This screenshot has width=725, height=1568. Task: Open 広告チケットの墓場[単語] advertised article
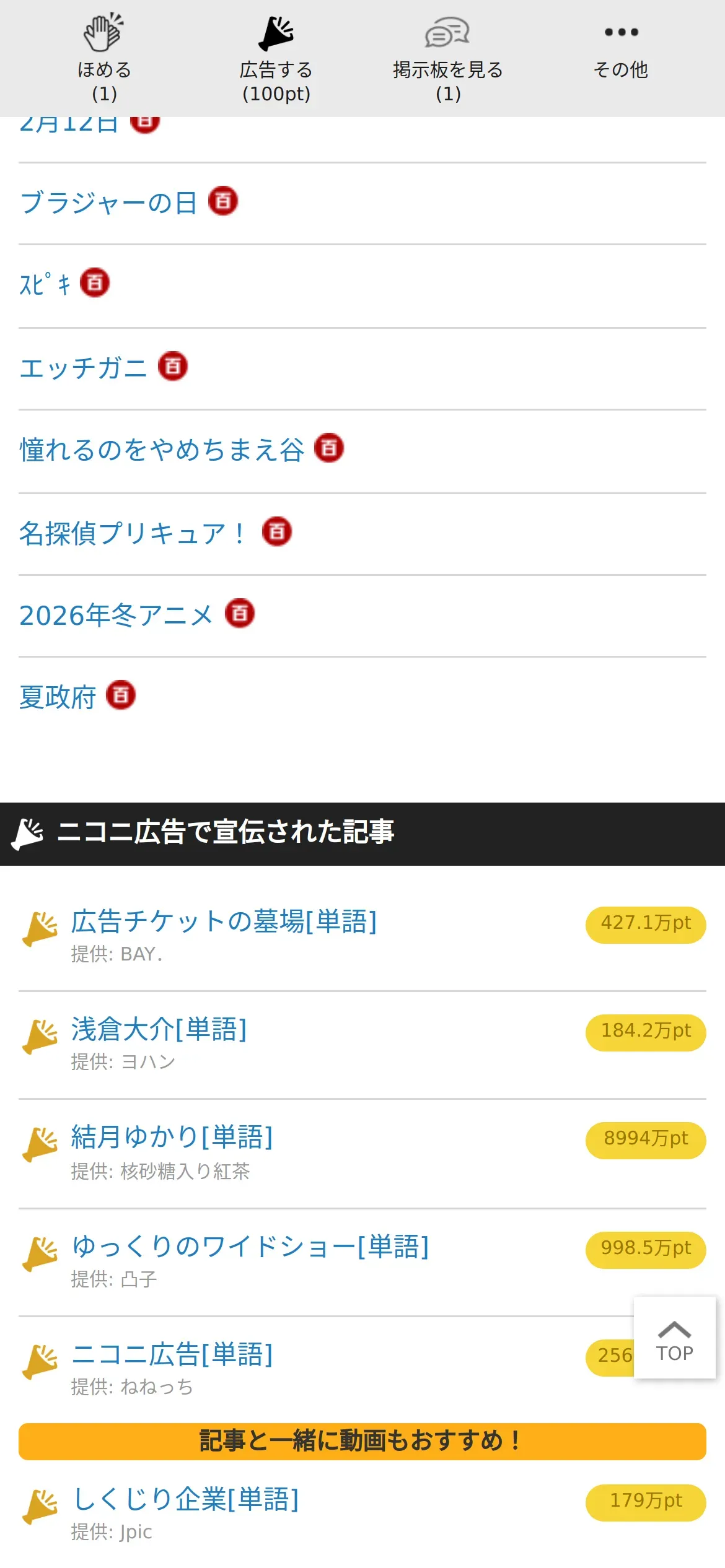[224, 921]
